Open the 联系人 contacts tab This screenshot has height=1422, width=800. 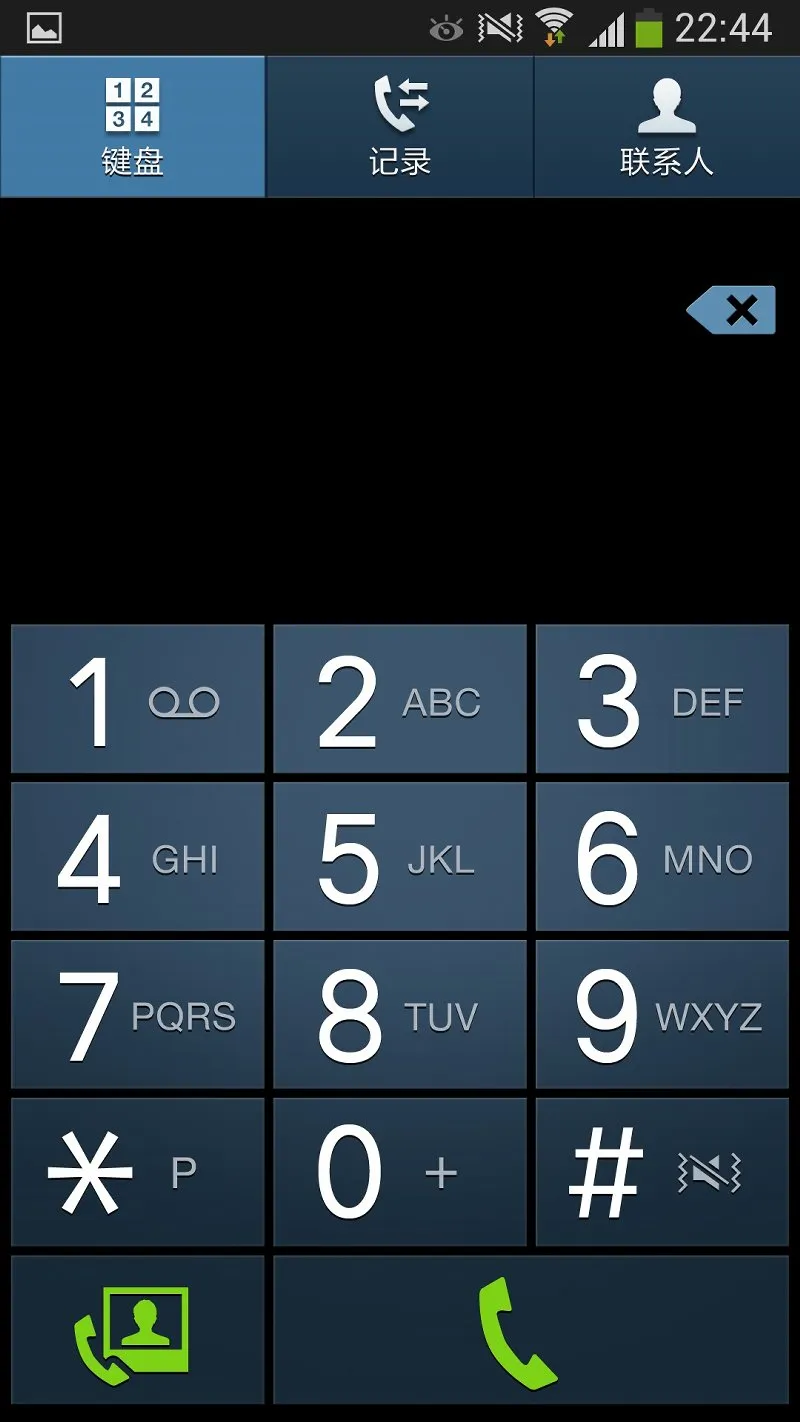pyautogui.click(x=667, y=127)
